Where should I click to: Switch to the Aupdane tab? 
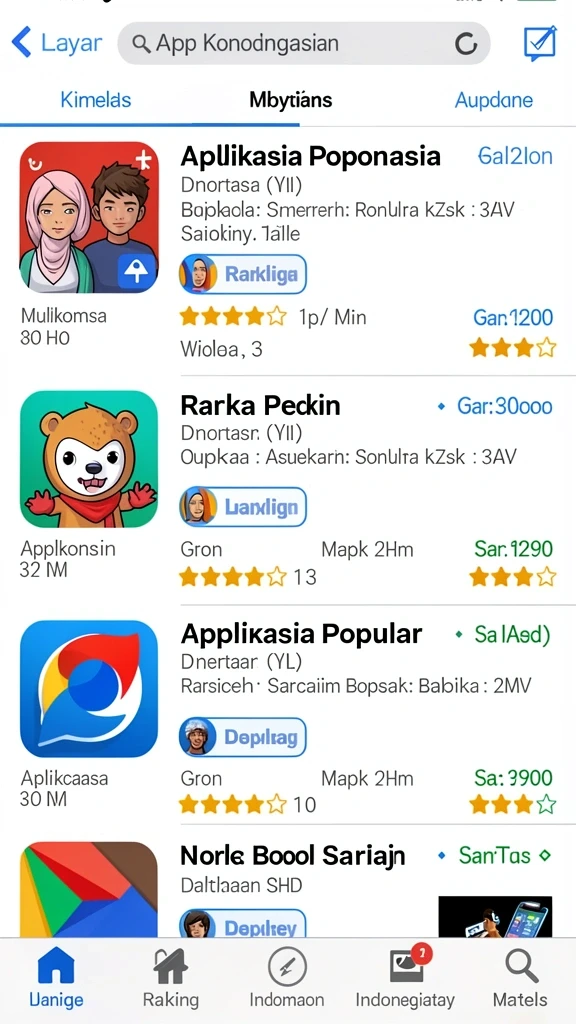[494, 100]
